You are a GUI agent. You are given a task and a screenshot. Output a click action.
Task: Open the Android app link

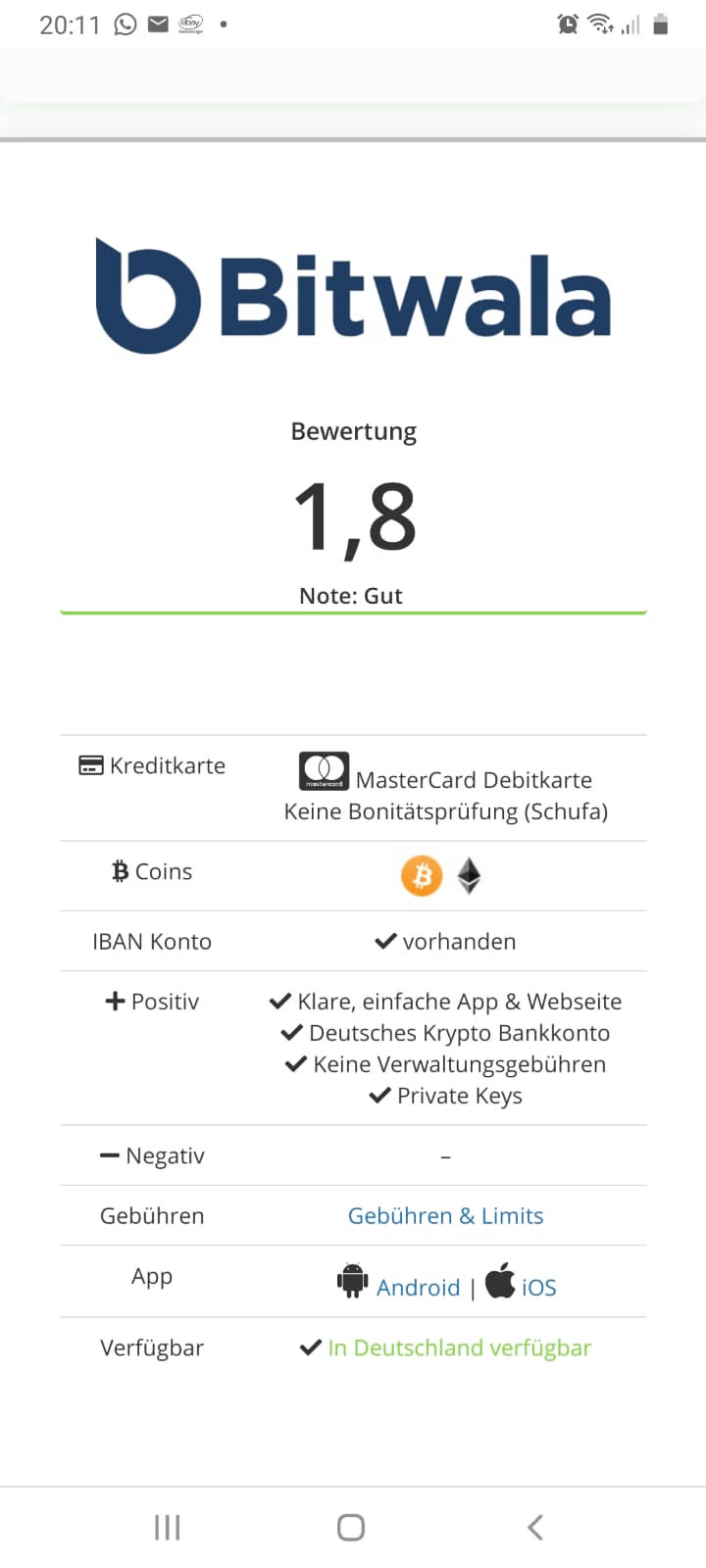[417, 1287]
